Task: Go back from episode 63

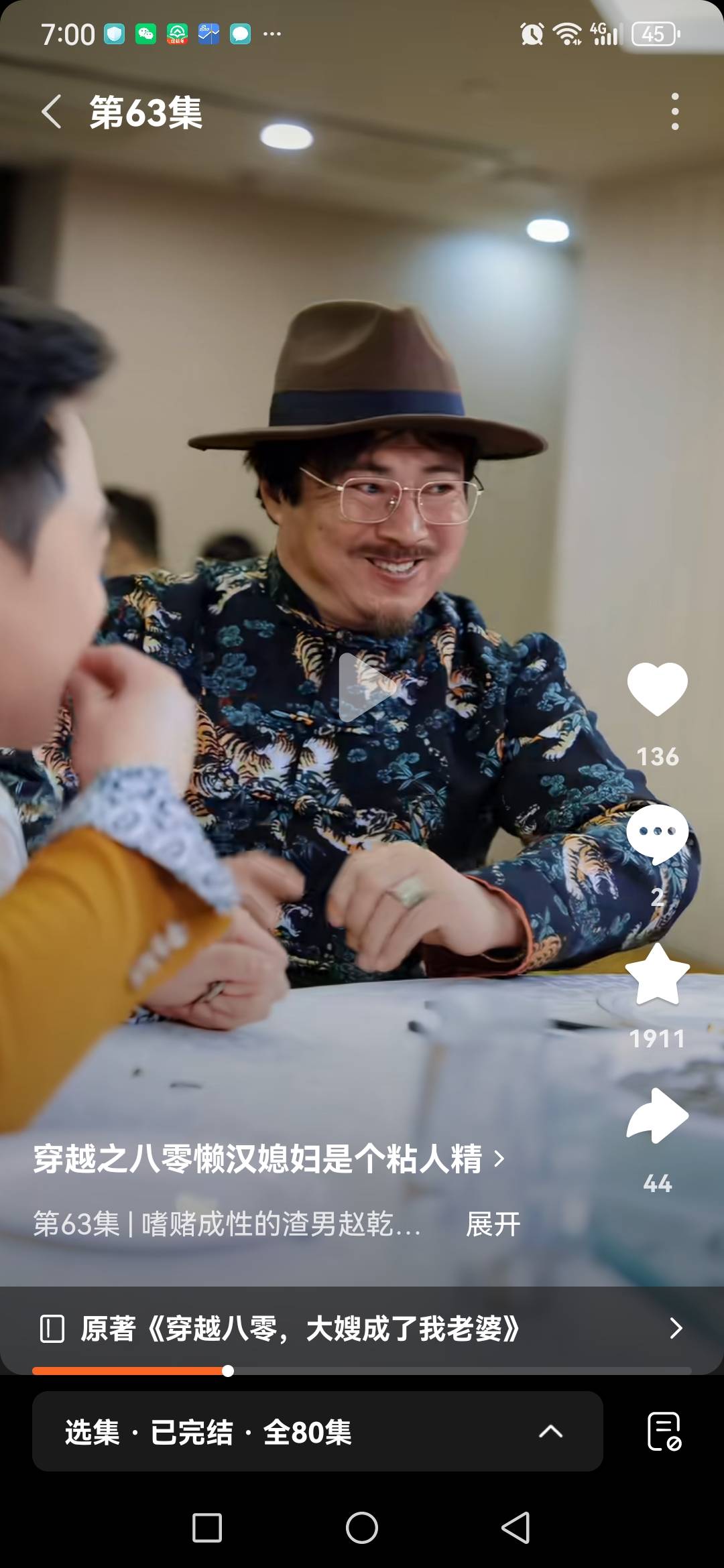Action: point(52,111)
